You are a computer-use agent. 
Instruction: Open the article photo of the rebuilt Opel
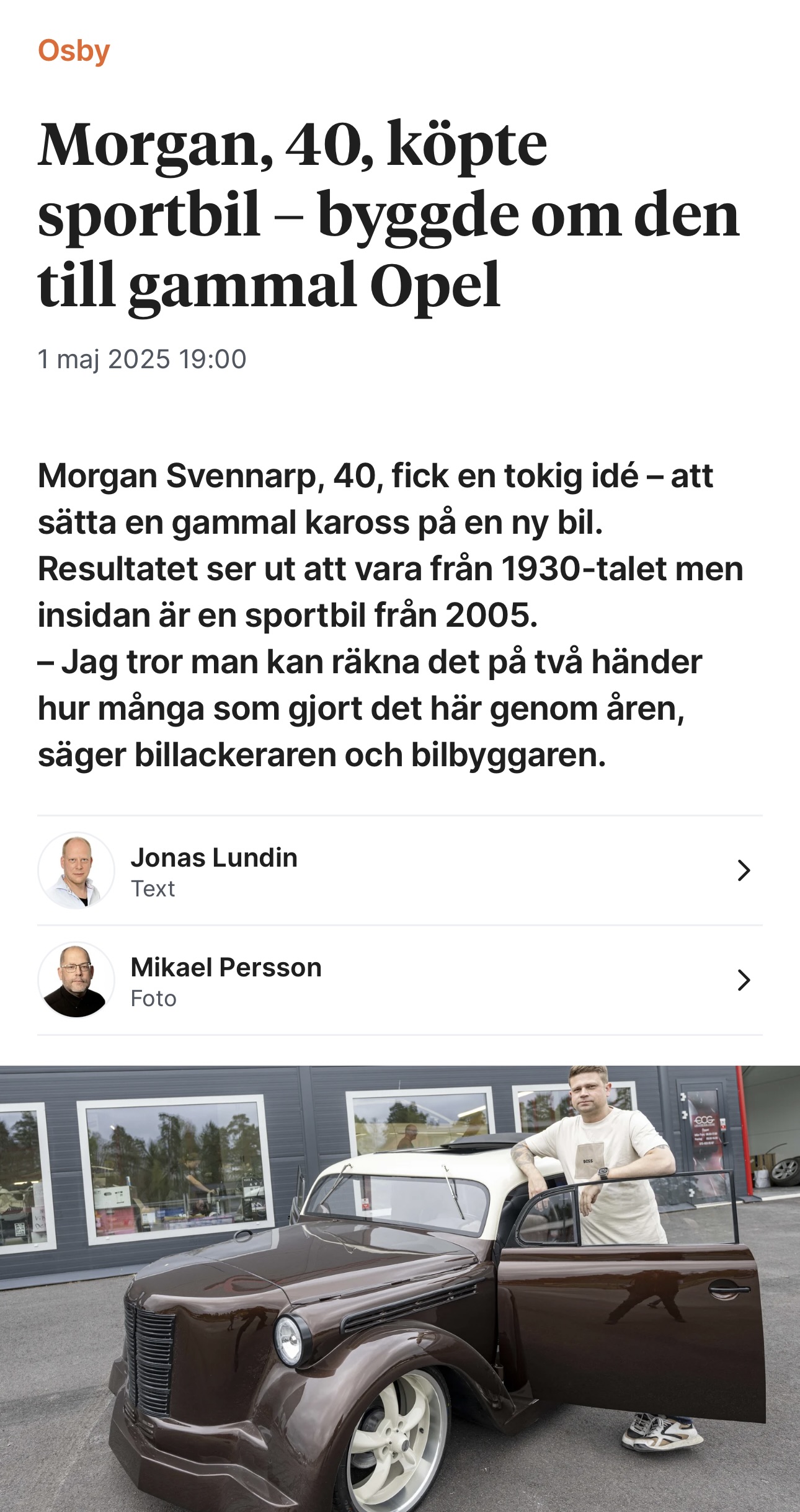[400, 1289]
